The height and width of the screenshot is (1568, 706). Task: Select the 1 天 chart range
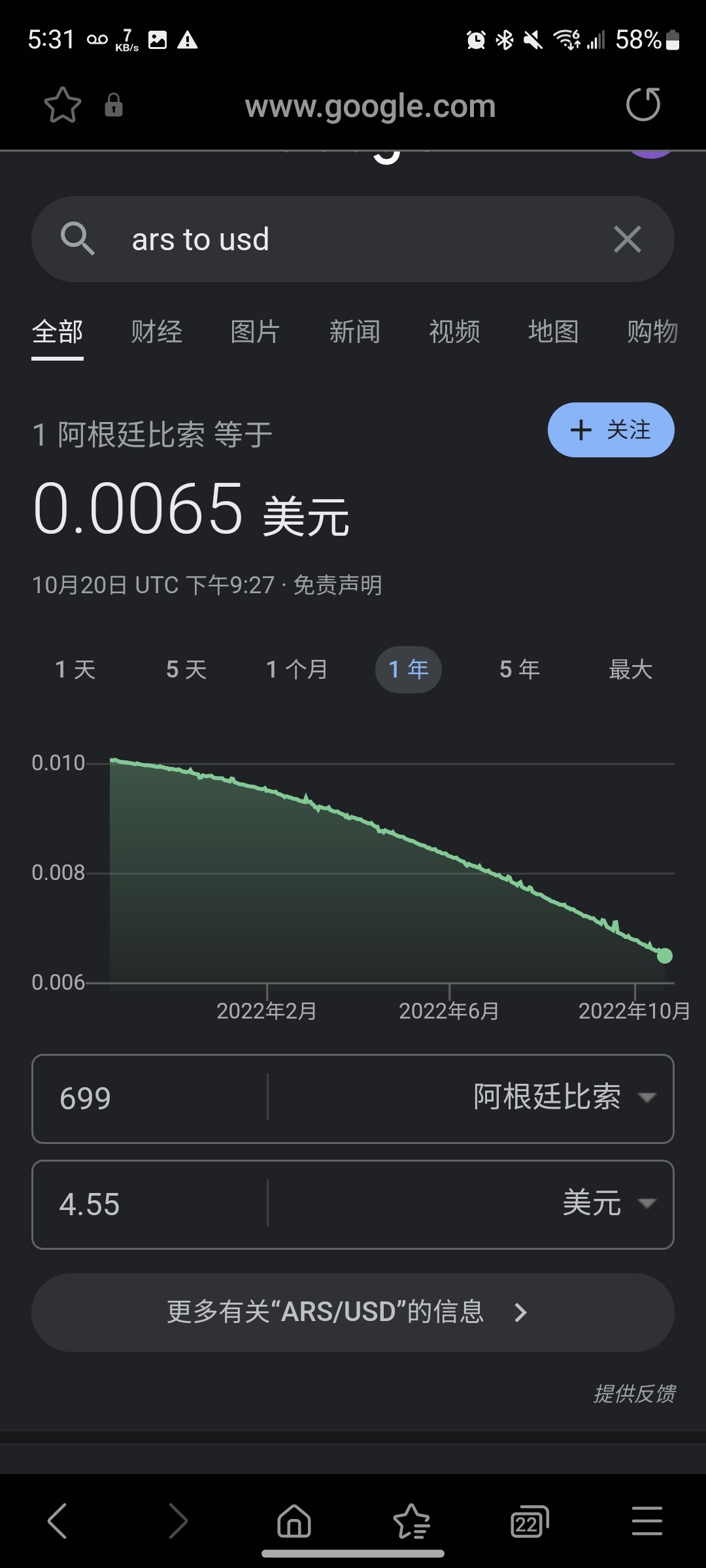pos(75,670)
